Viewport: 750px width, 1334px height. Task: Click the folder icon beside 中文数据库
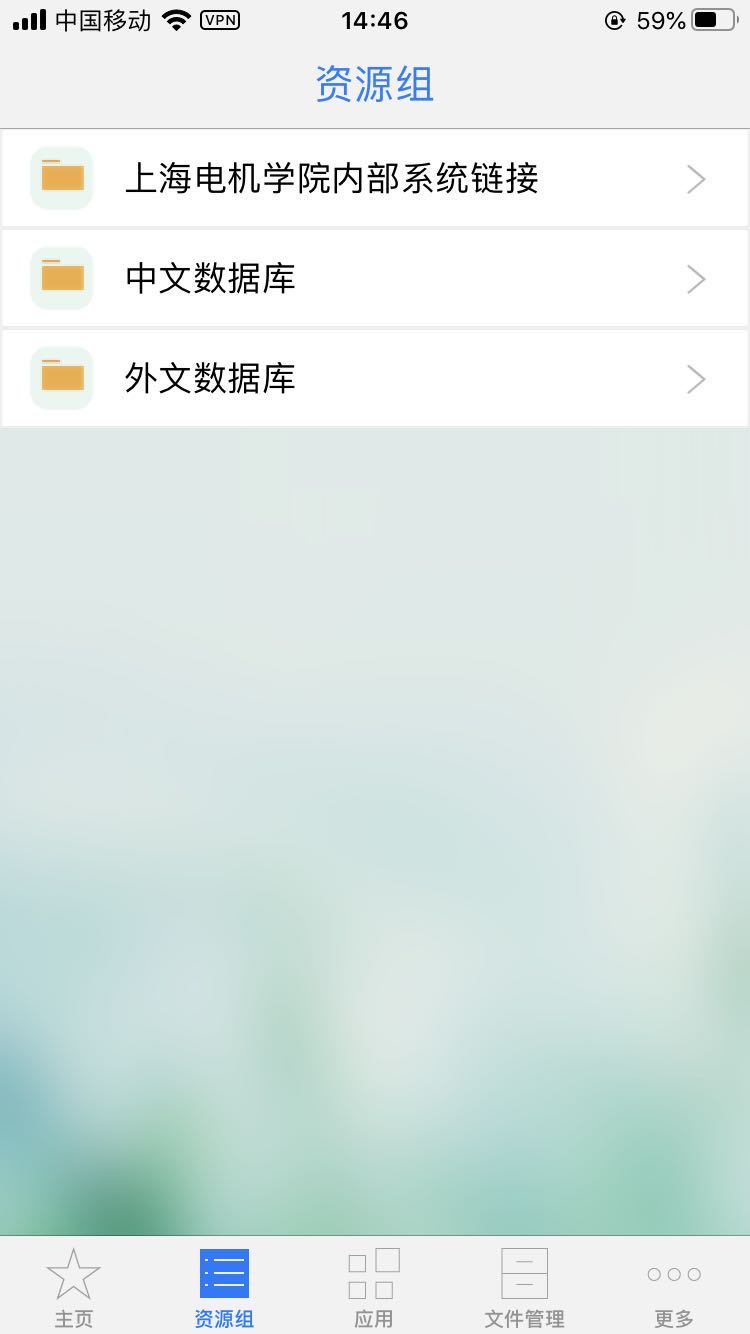click(61, 278)
